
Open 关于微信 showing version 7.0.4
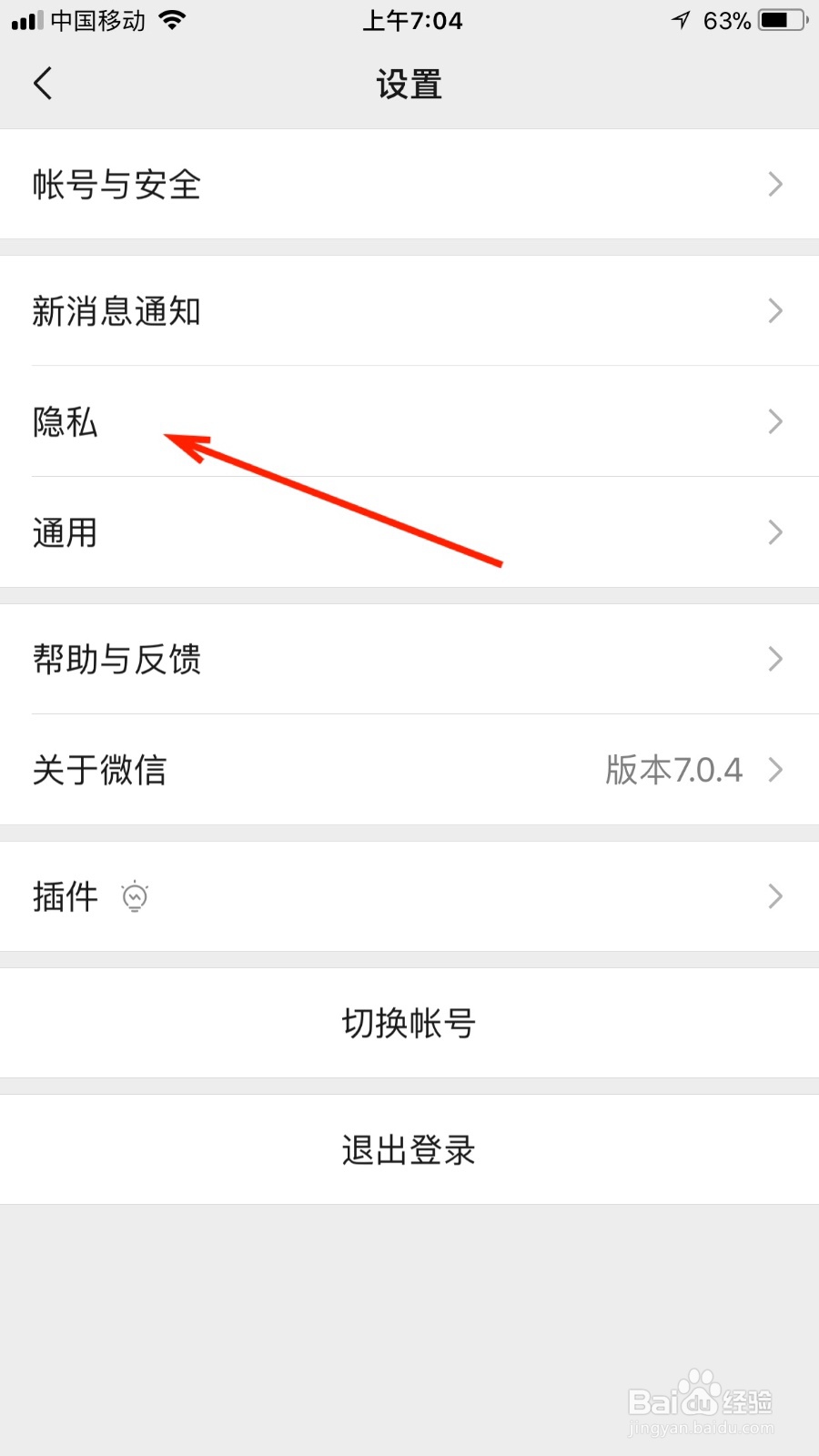pos(100,770)
